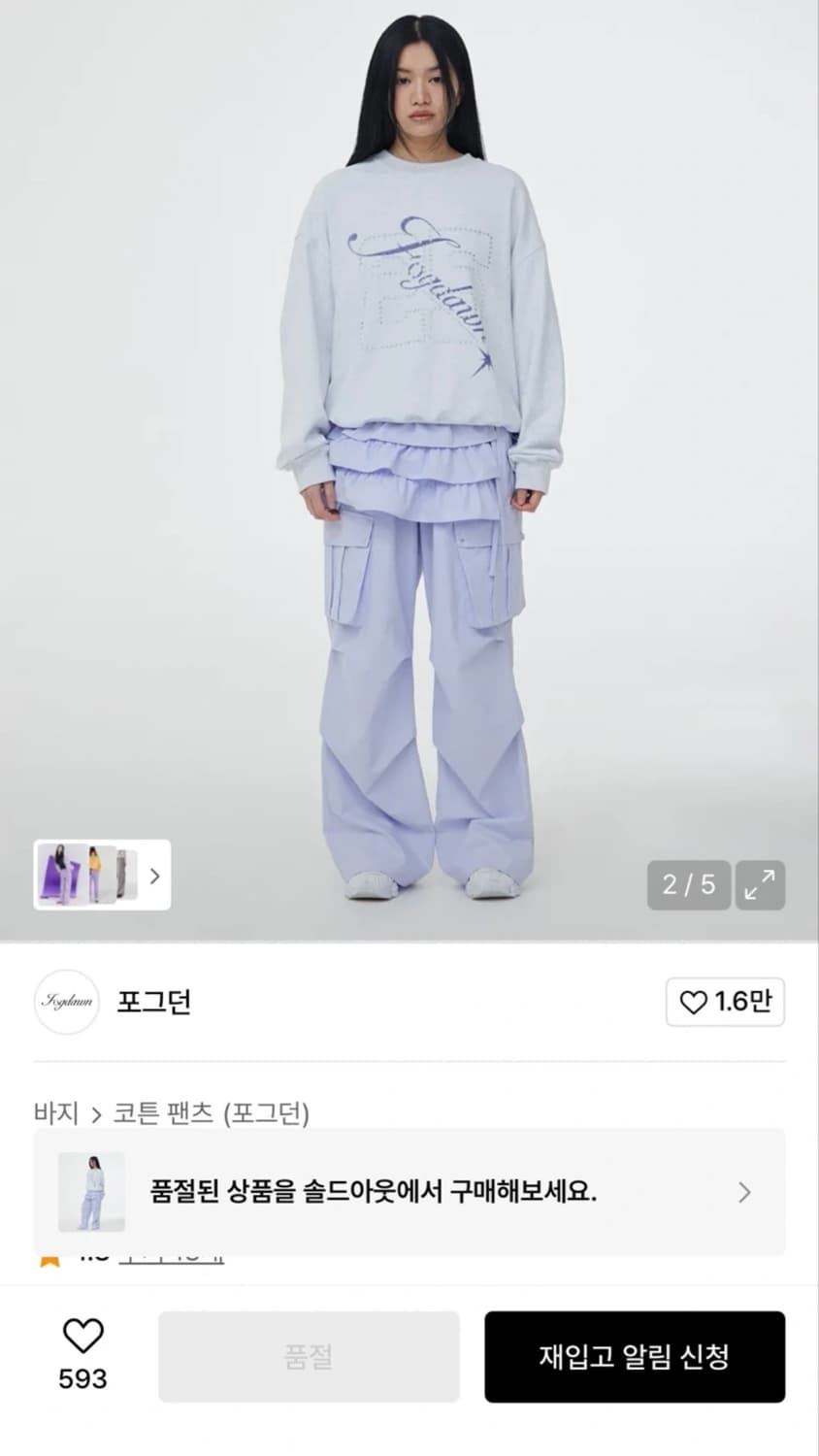Open the next thumbnails with the carousel arrow

pyautogui.click(x=153, y=877)
